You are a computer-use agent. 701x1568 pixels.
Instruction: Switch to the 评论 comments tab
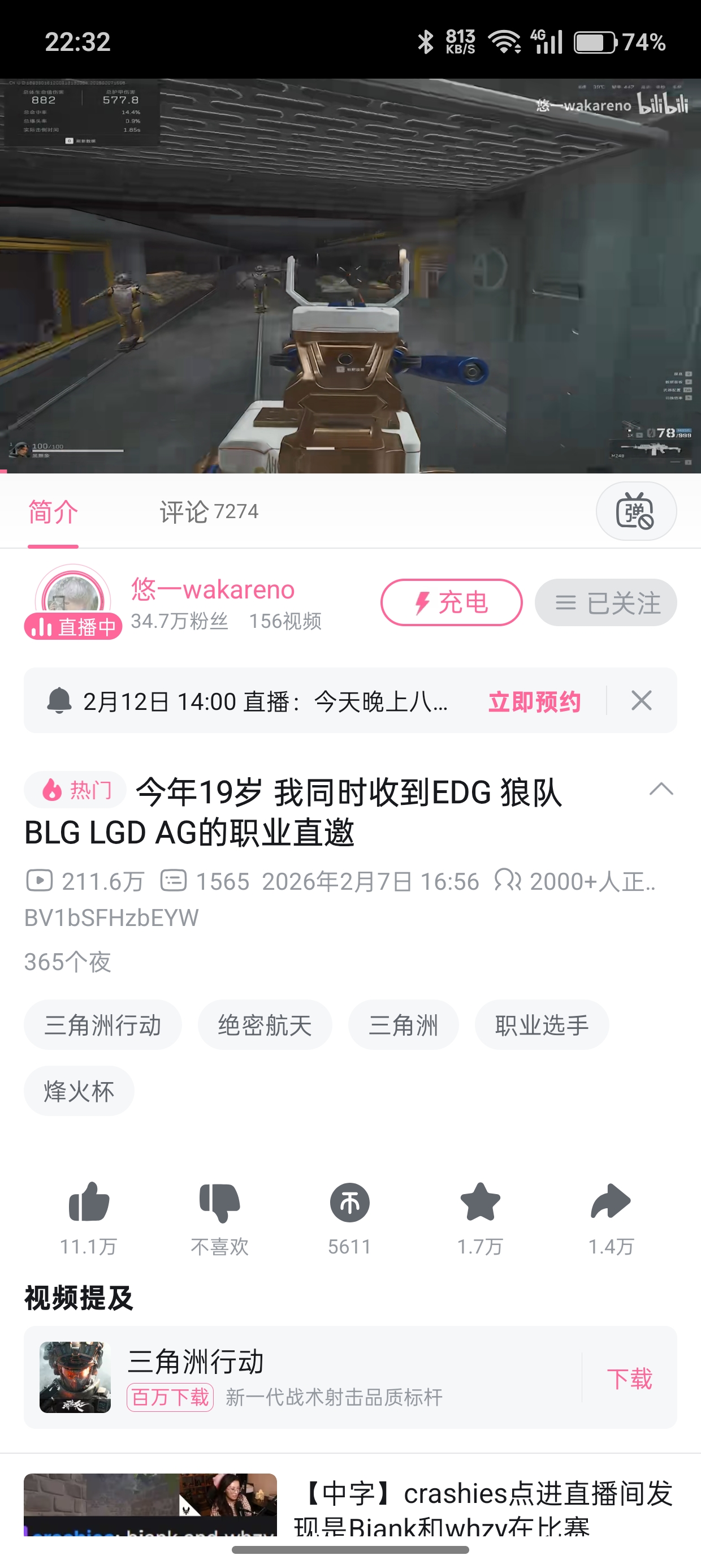[x=208, y=512]
